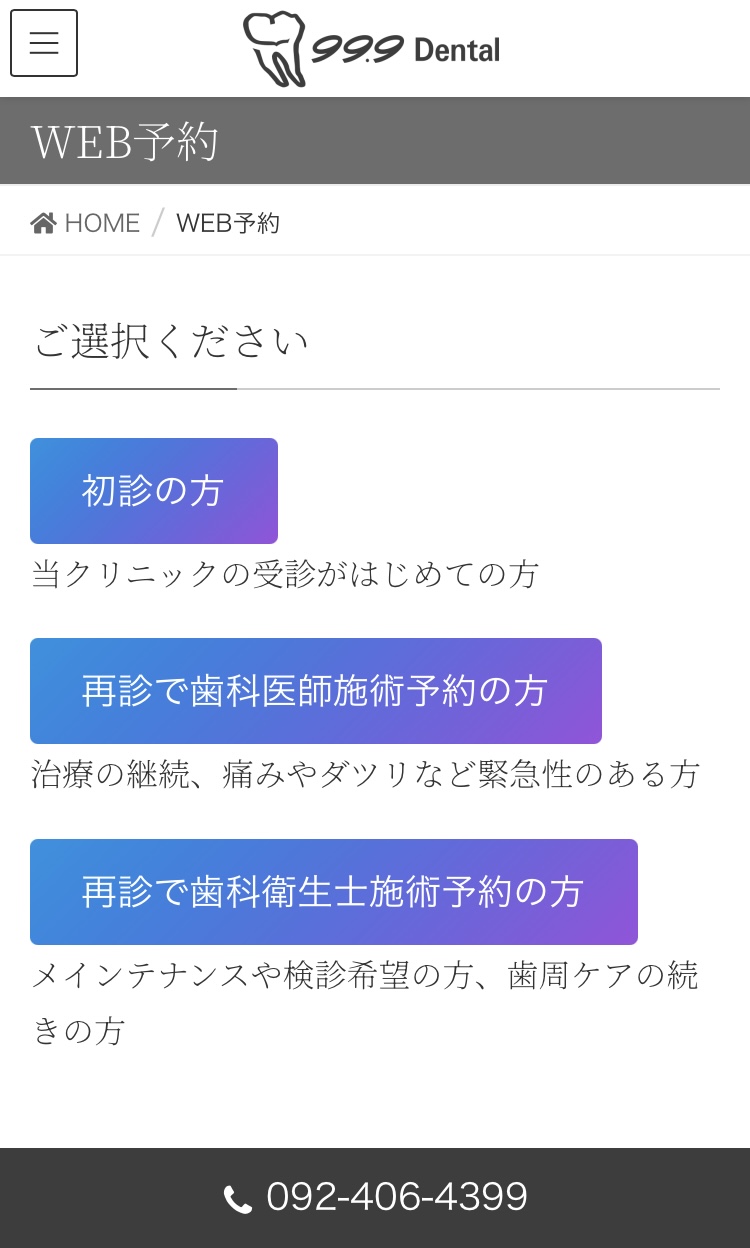
Task: Open the hamburger navigation menu
Action: [44, 43]
